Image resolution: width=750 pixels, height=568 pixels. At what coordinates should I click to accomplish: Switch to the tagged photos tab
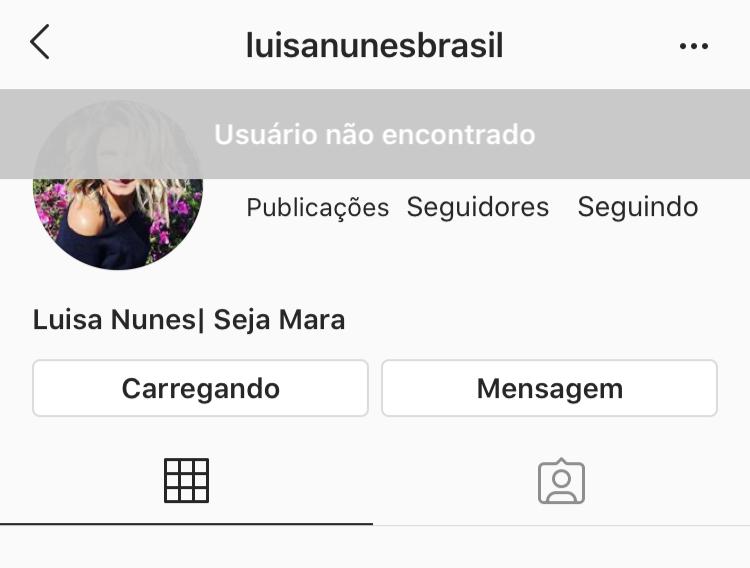click(x=561, y=481)
